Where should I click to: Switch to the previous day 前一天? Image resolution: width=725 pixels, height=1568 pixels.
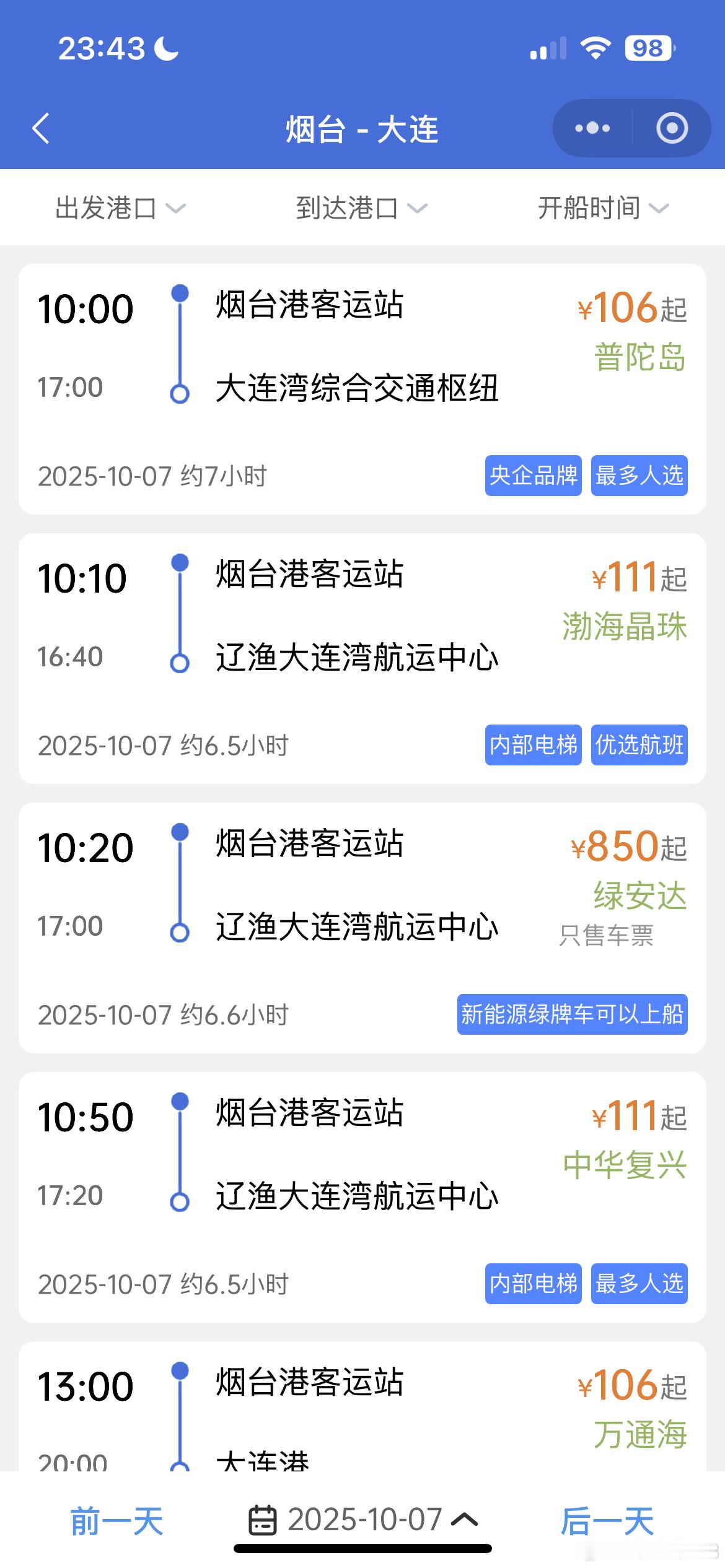(x=116, y=1521)
